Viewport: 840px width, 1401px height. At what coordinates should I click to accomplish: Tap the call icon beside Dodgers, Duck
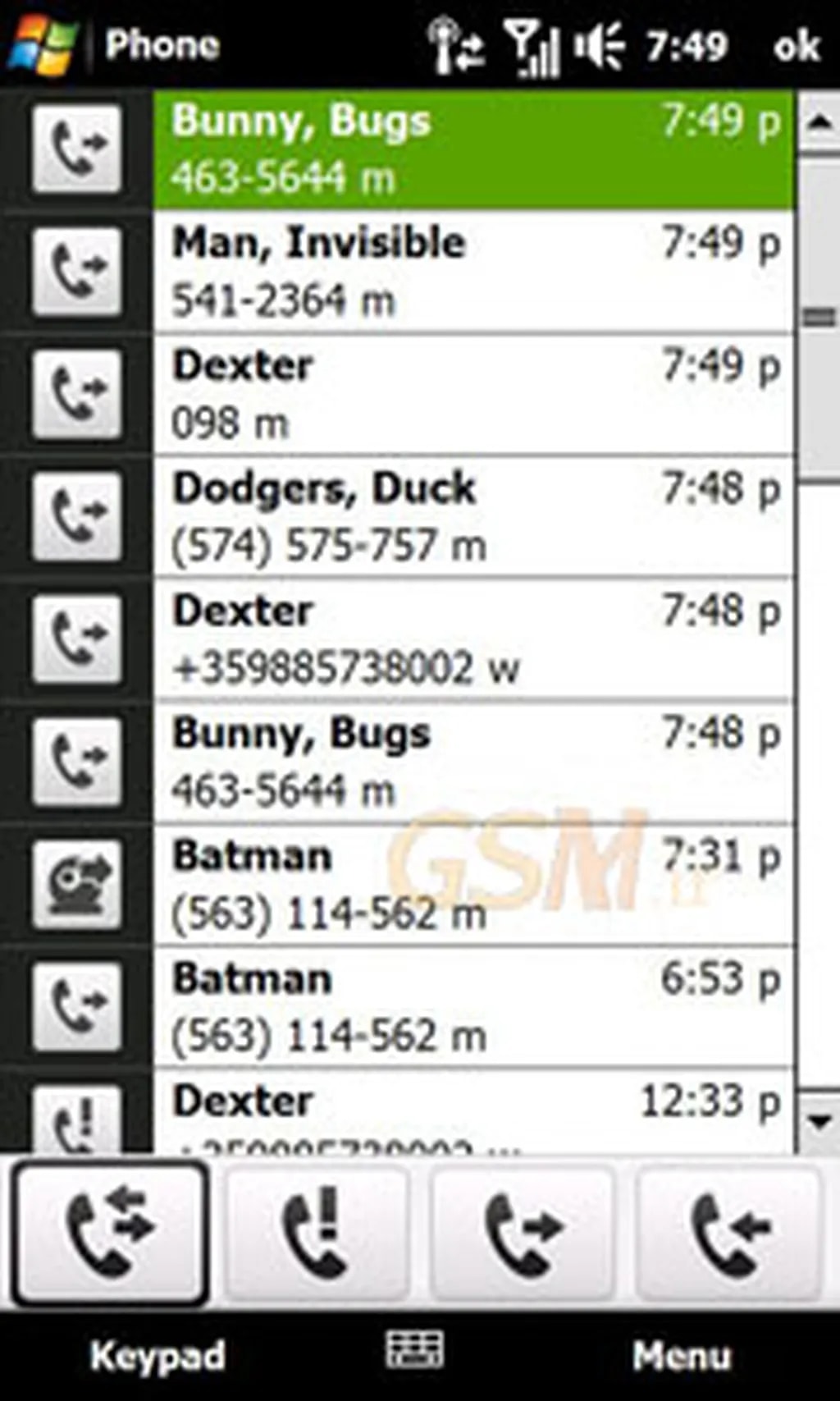coord(77,516)
